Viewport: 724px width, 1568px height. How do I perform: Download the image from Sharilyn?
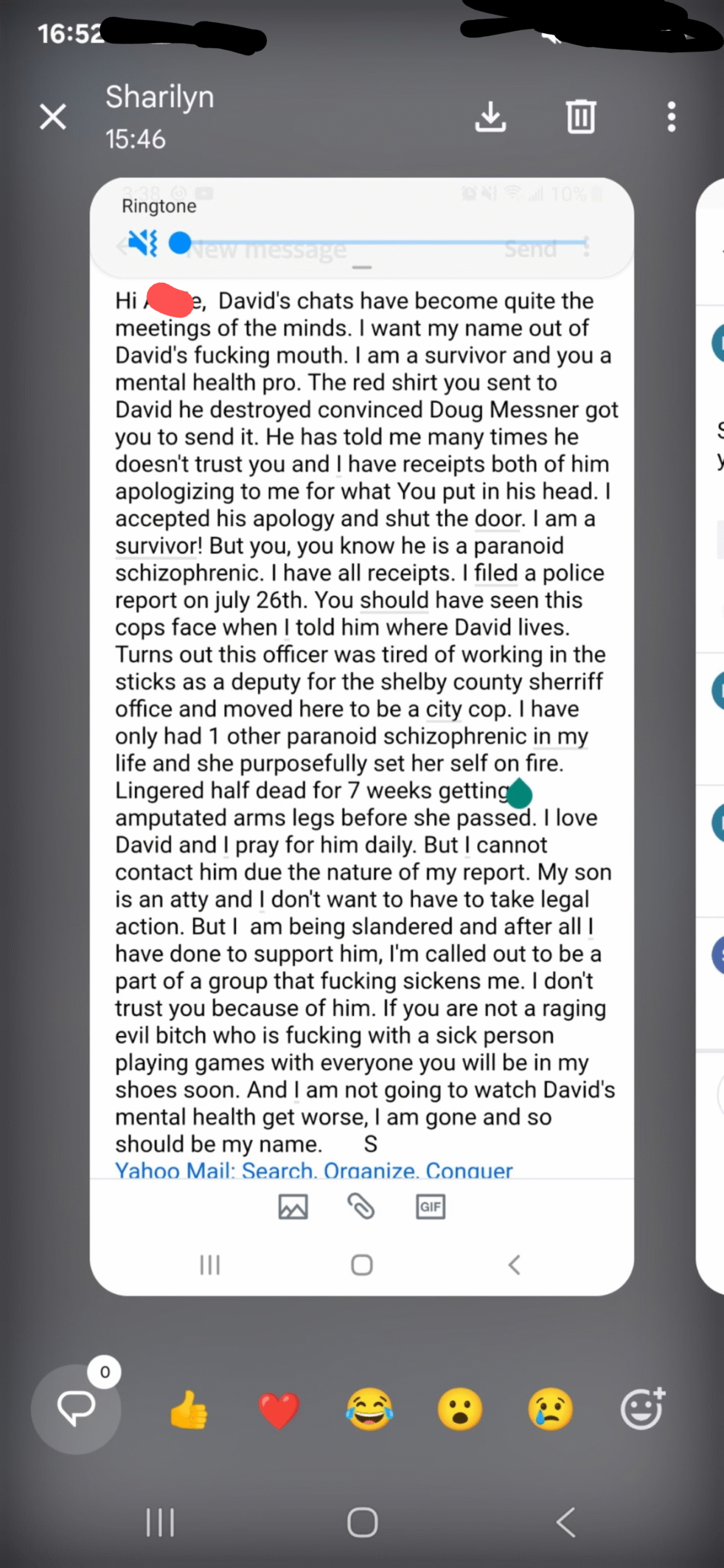click(491, 116)
